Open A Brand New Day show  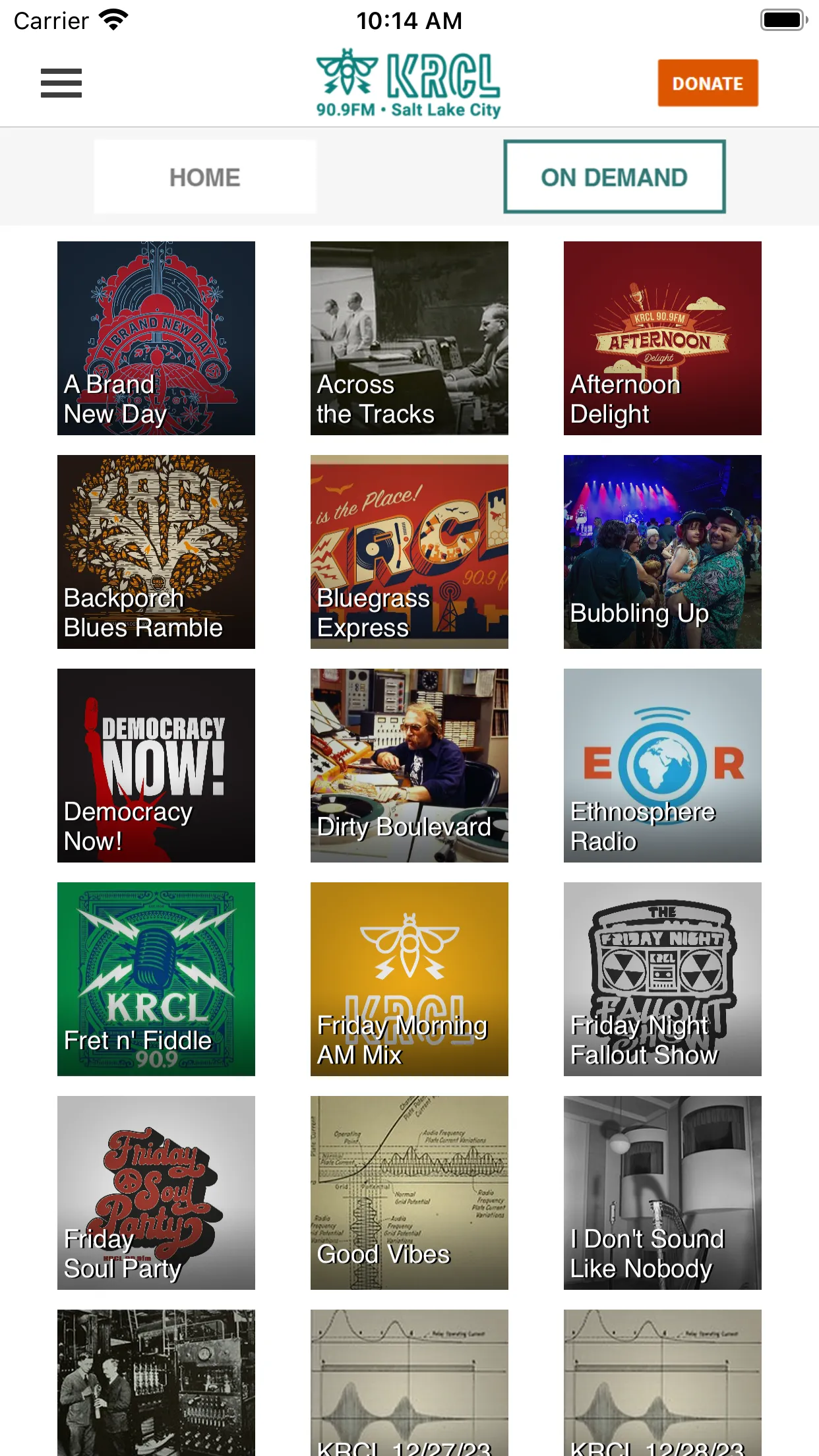(156, 338)
